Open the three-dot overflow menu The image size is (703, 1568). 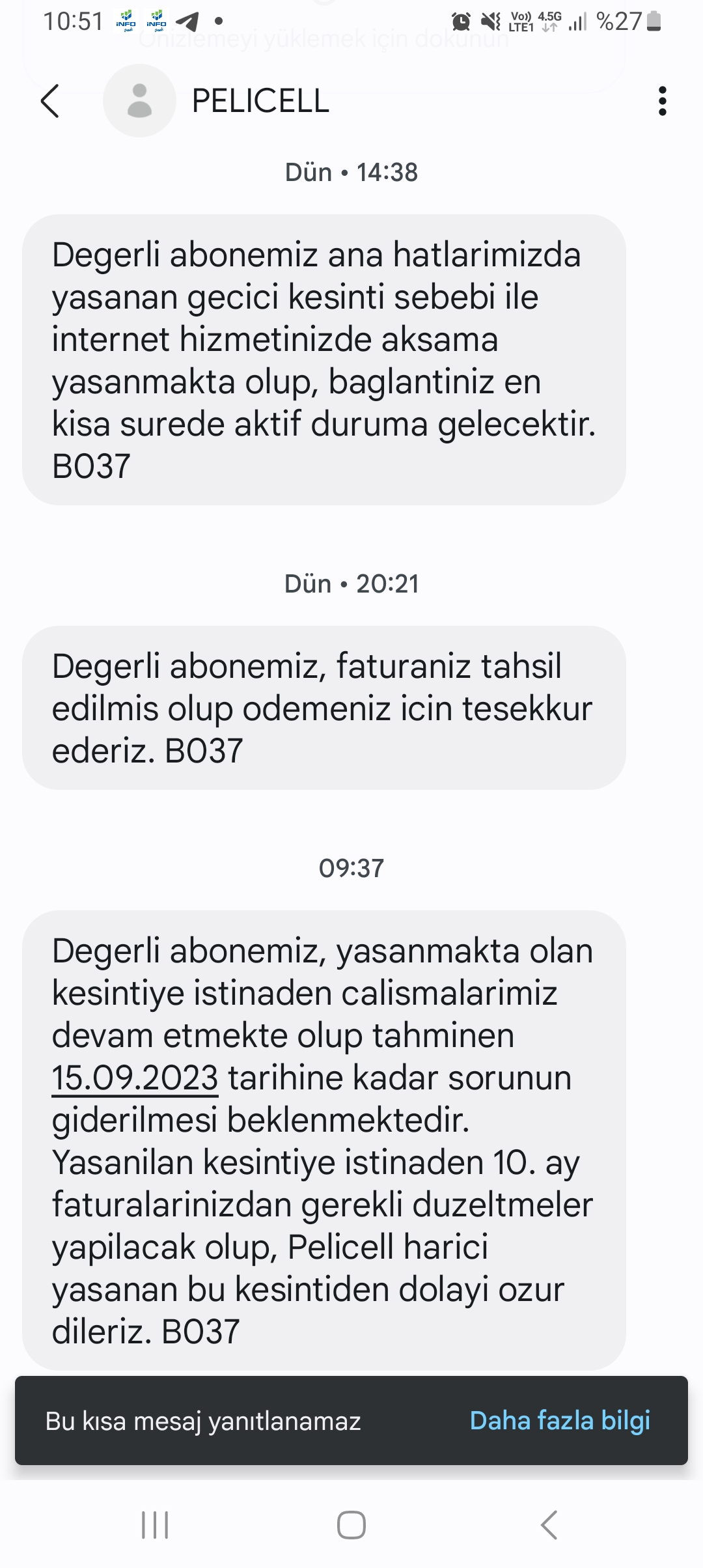coord(662,101)
